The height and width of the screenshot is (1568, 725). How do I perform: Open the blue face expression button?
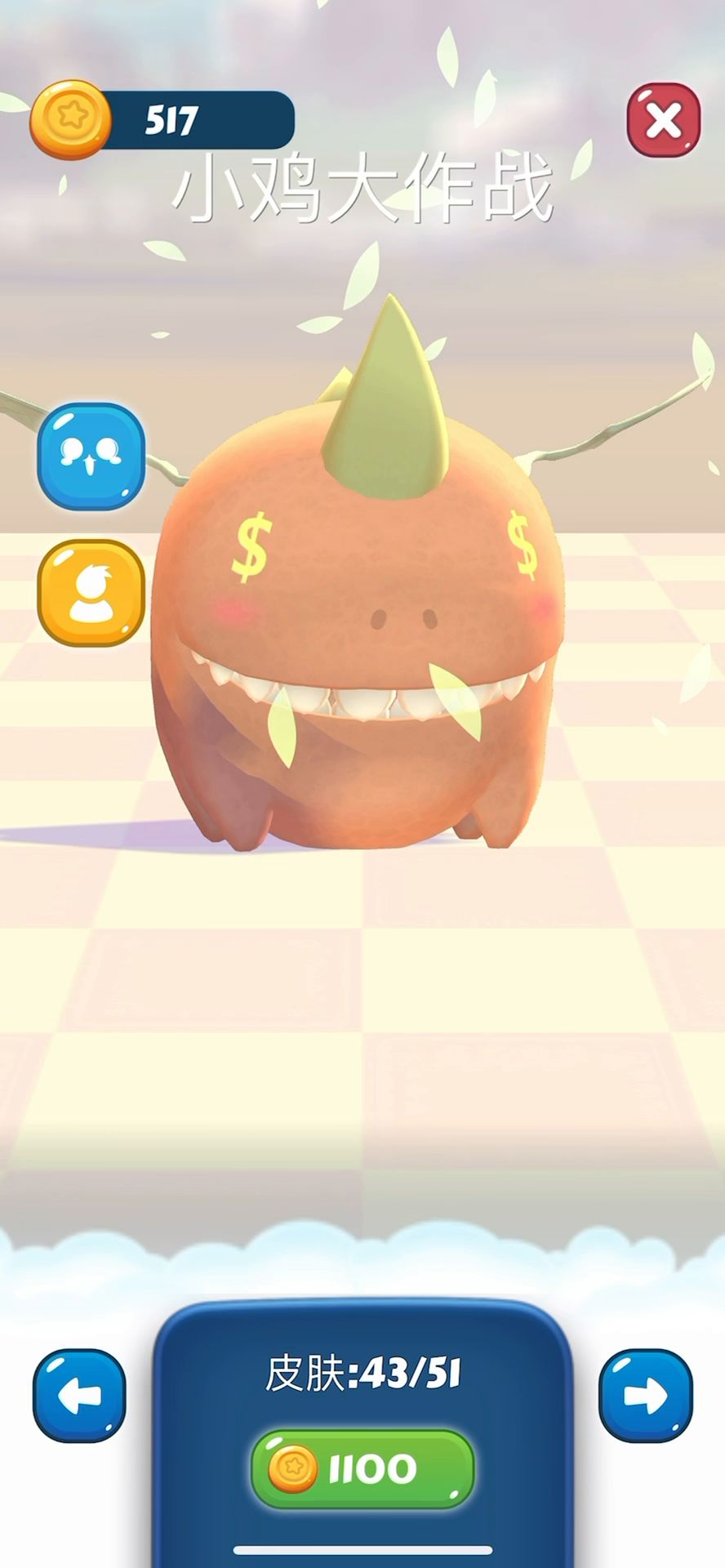[91, 456]
